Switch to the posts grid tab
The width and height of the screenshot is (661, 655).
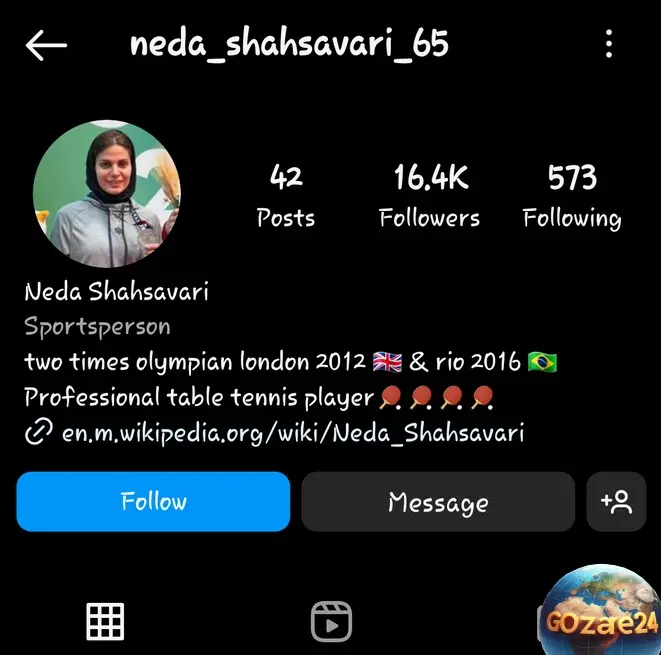[x=105, y=621]
